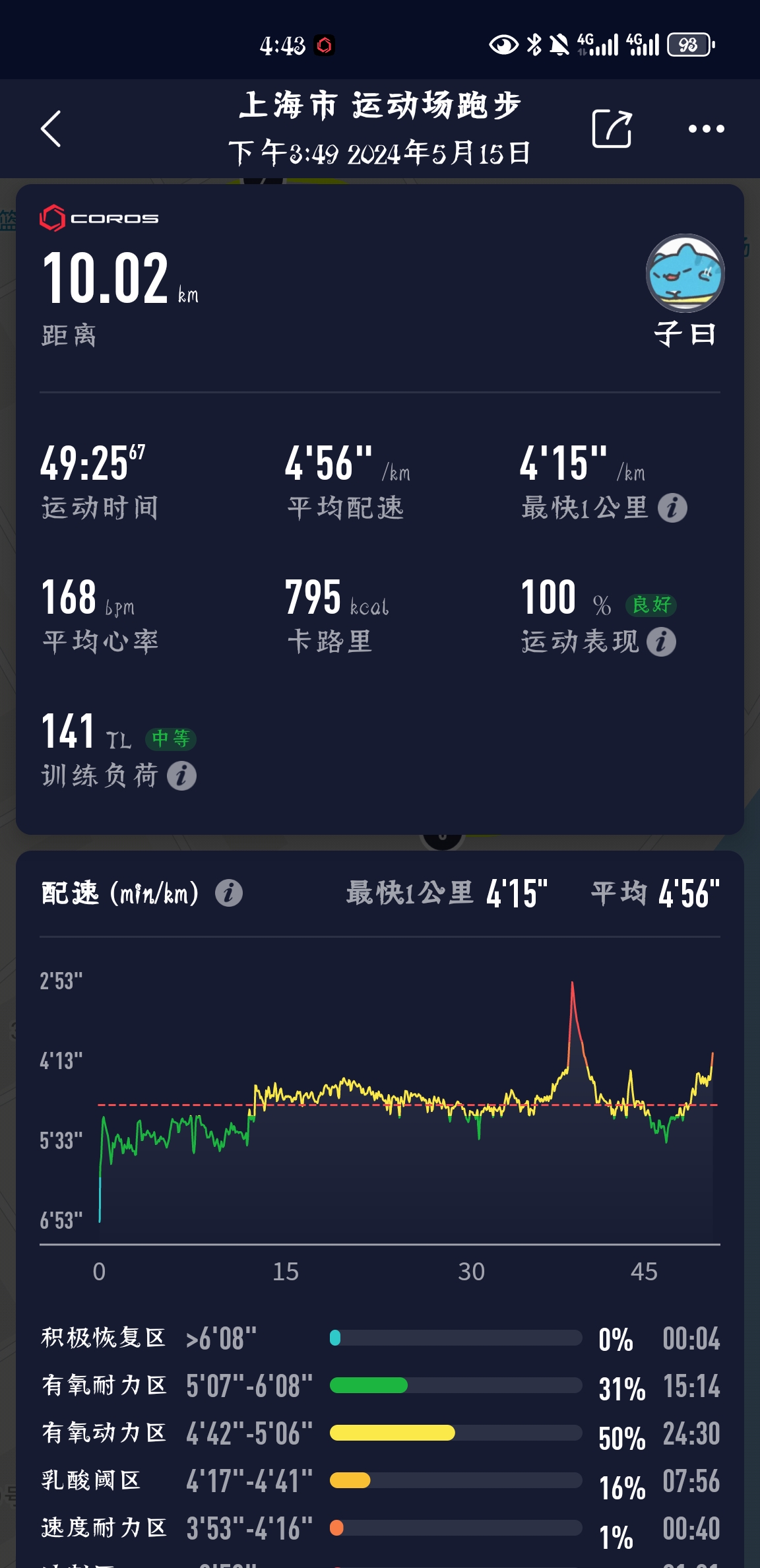760x1568 pixels.
Task: Open the 子曰 profile avatar
Action: (x=685, y=273)
